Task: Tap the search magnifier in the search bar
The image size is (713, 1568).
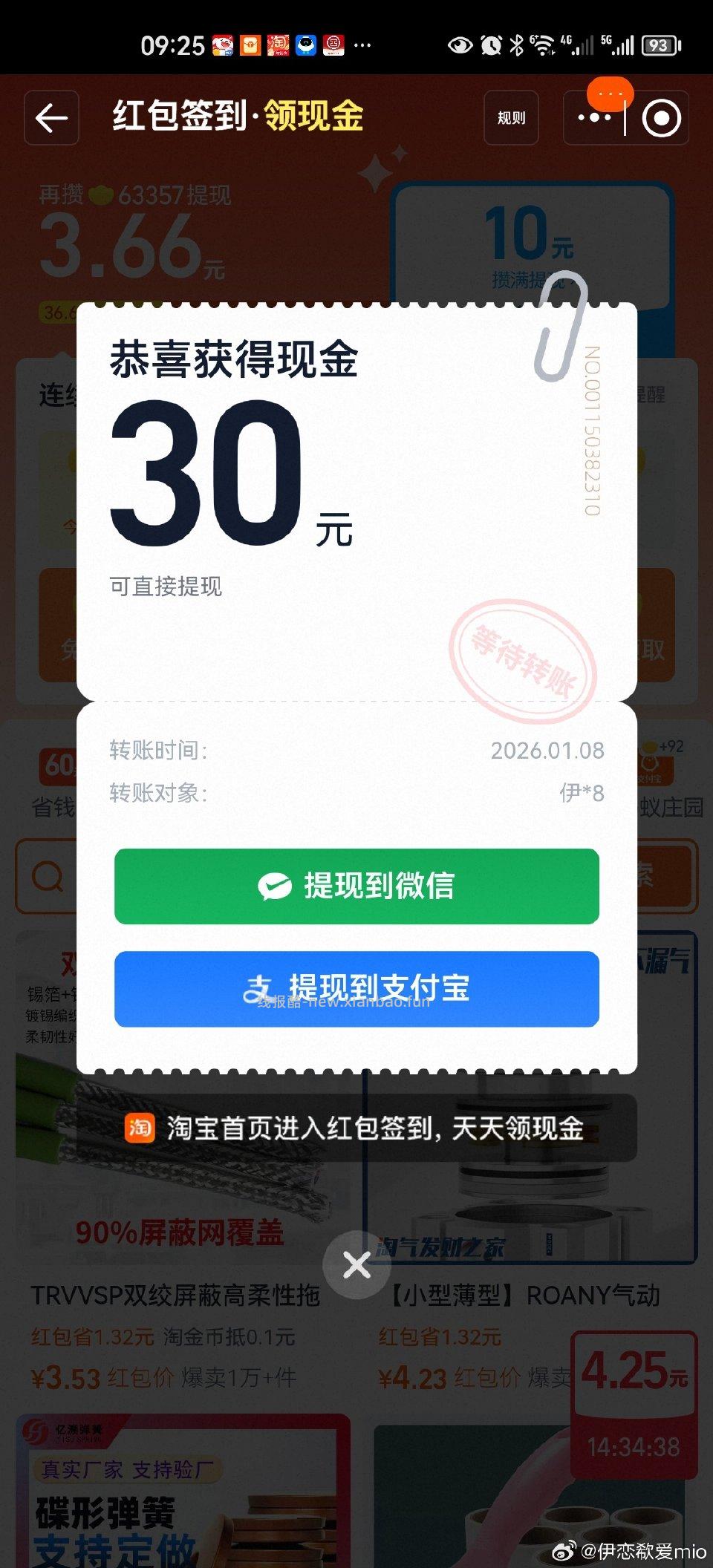Action: point(46,878)
